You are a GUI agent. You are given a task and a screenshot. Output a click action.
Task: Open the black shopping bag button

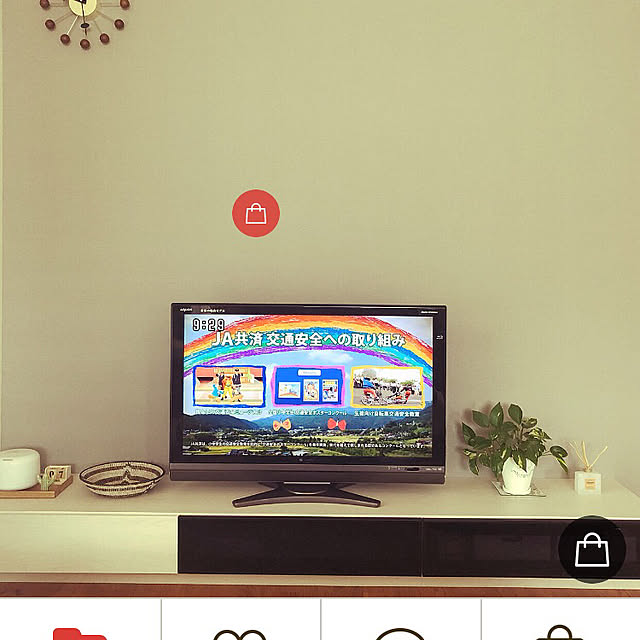coord(591,549)
